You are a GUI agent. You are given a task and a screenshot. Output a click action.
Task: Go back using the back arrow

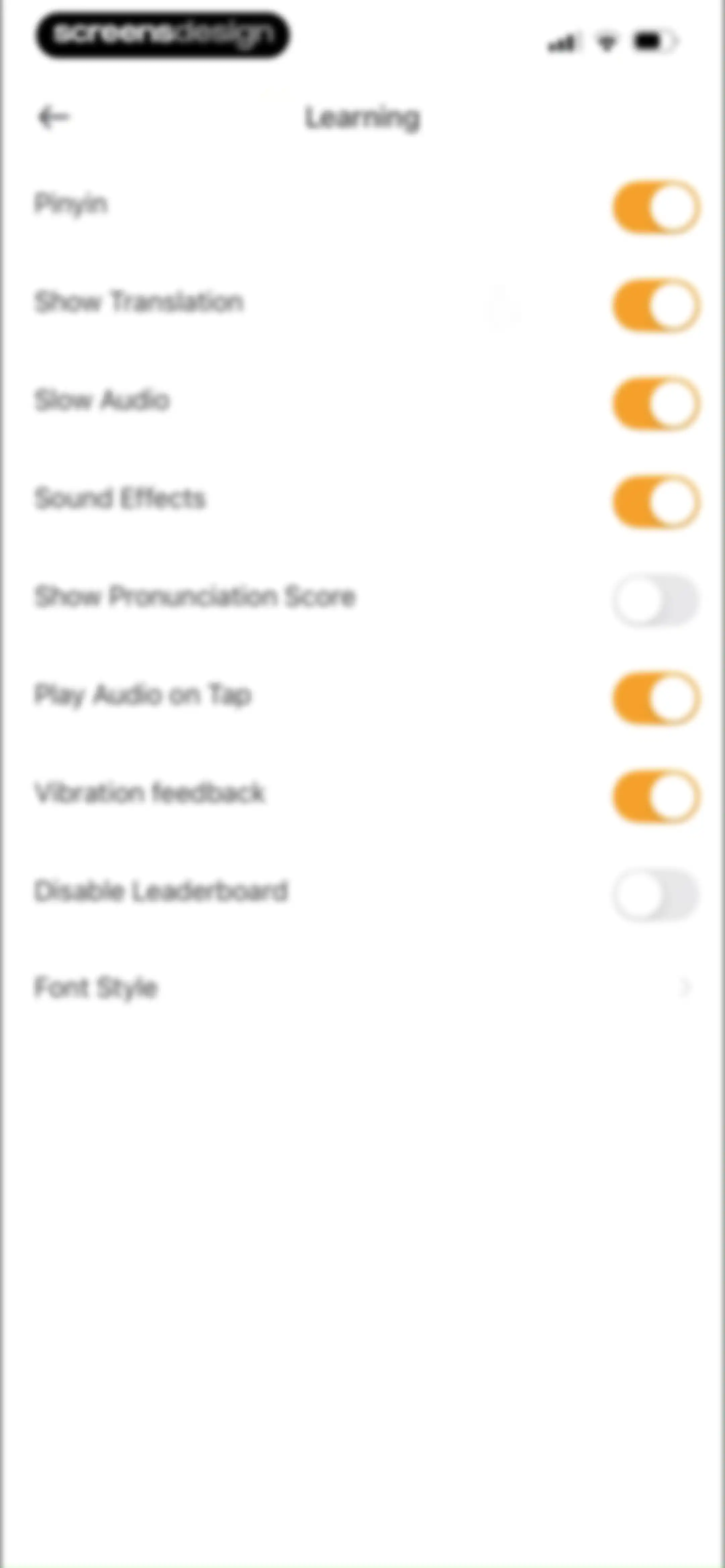click(54, 117)
